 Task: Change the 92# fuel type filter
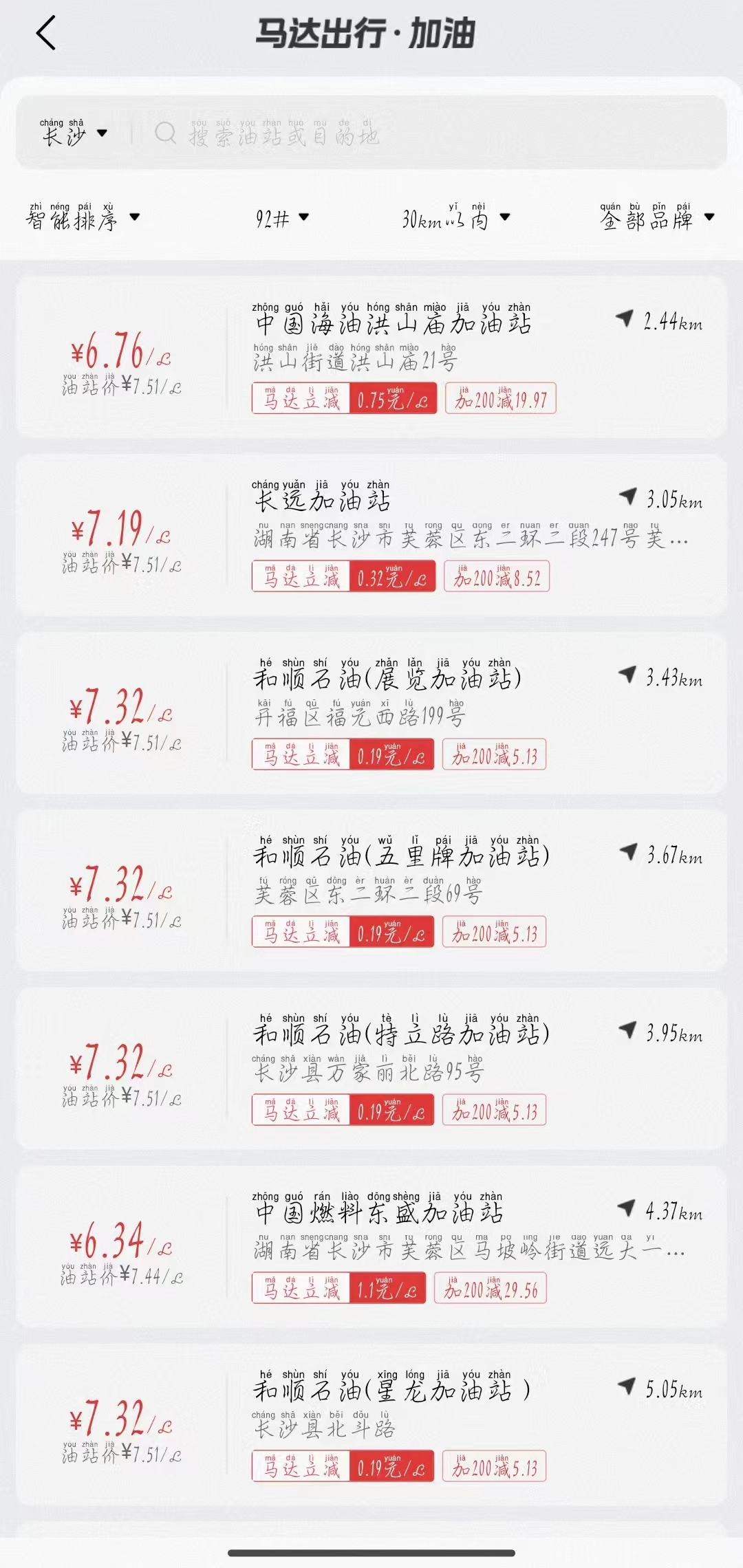[x=282, y=218]
